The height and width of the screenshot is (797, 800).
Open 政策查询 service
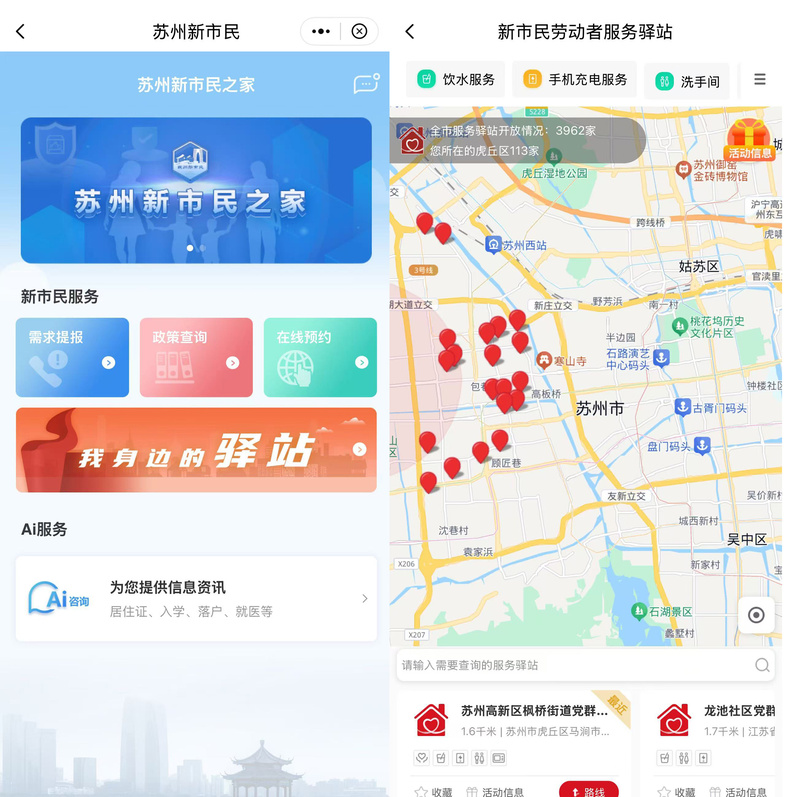(x=196, y=357)
